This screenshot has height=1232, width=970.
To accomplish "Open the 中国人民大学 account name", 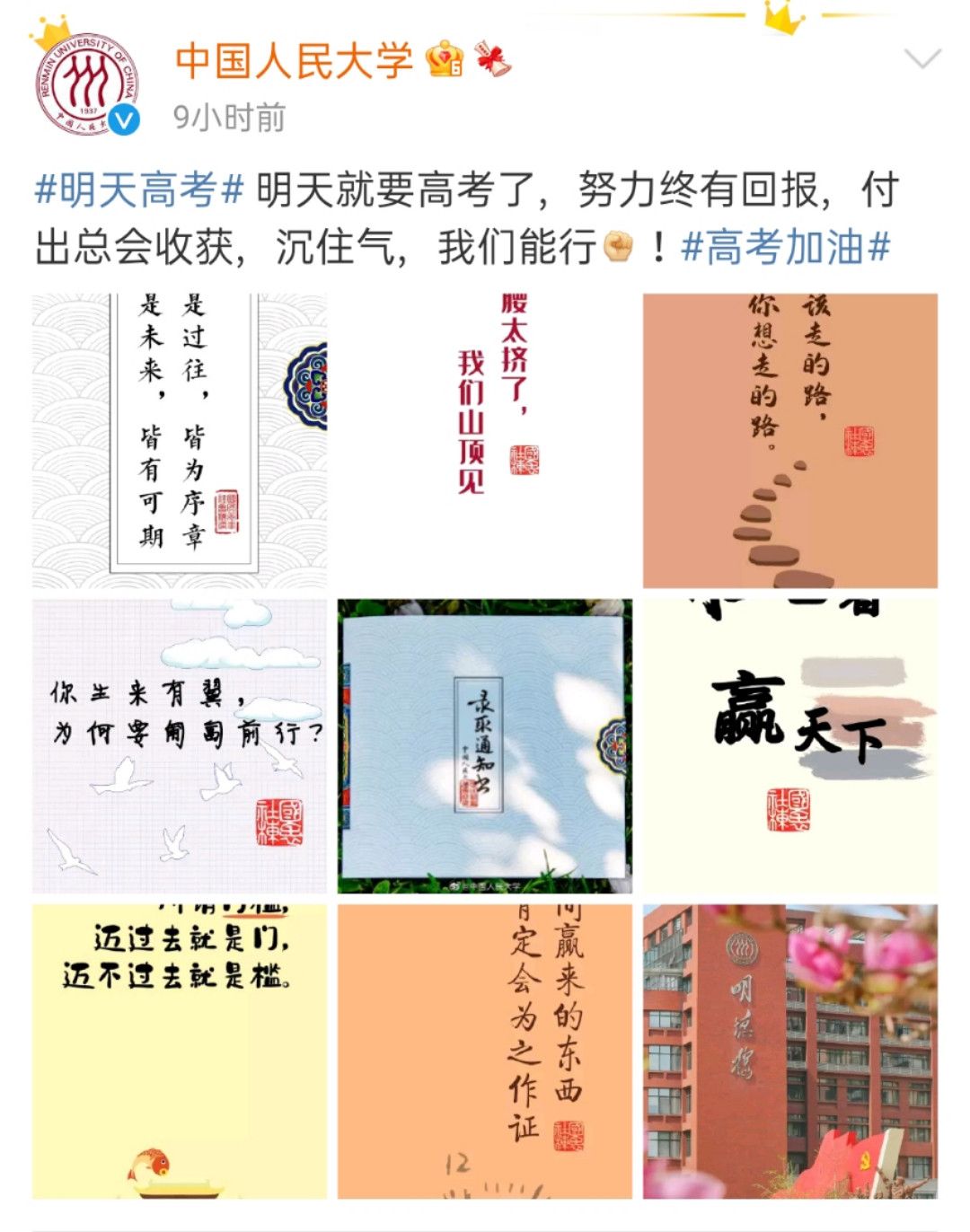I will click(x=294, y=61).
